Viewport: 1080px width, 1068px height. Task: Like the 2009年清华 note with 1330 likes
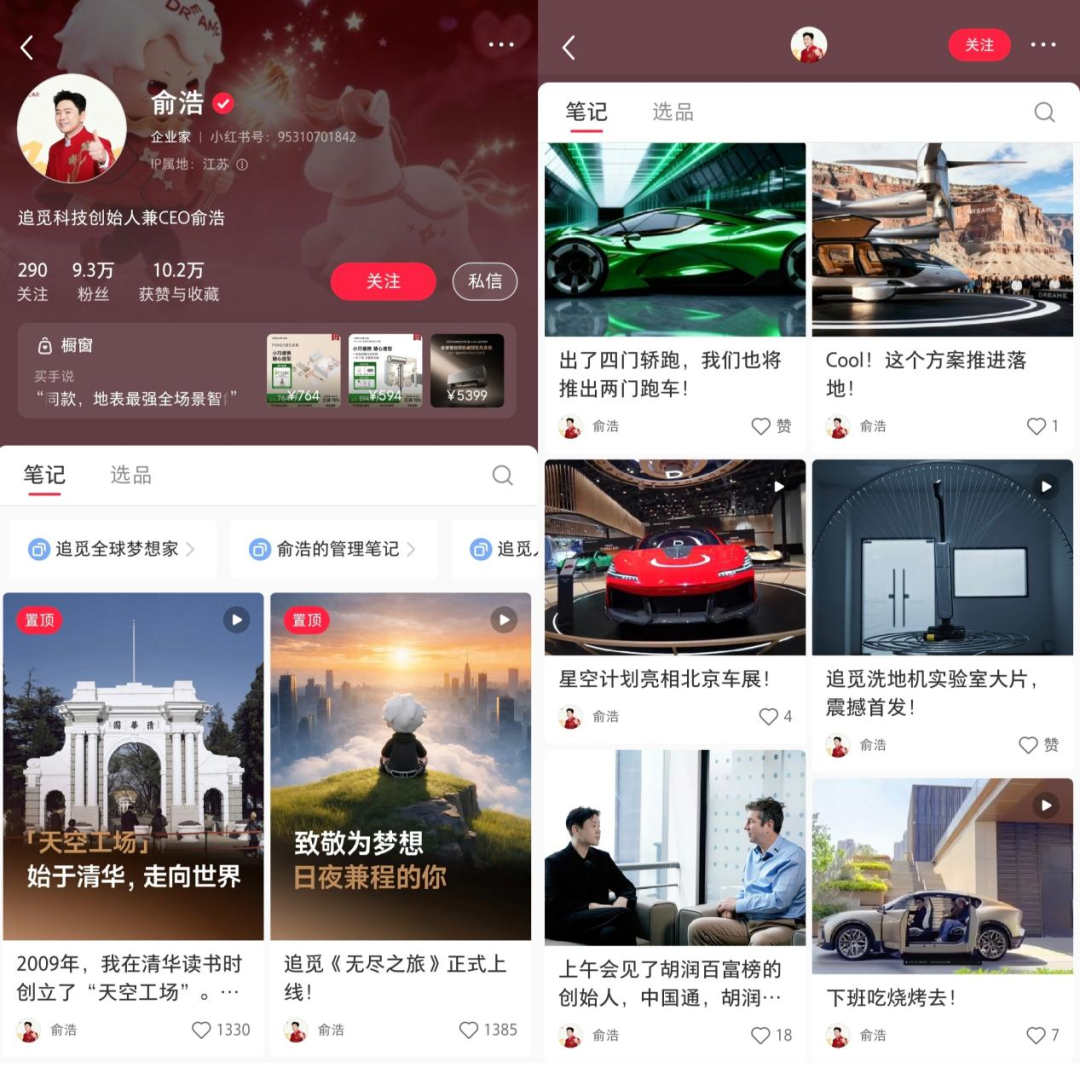(202, 1030)
